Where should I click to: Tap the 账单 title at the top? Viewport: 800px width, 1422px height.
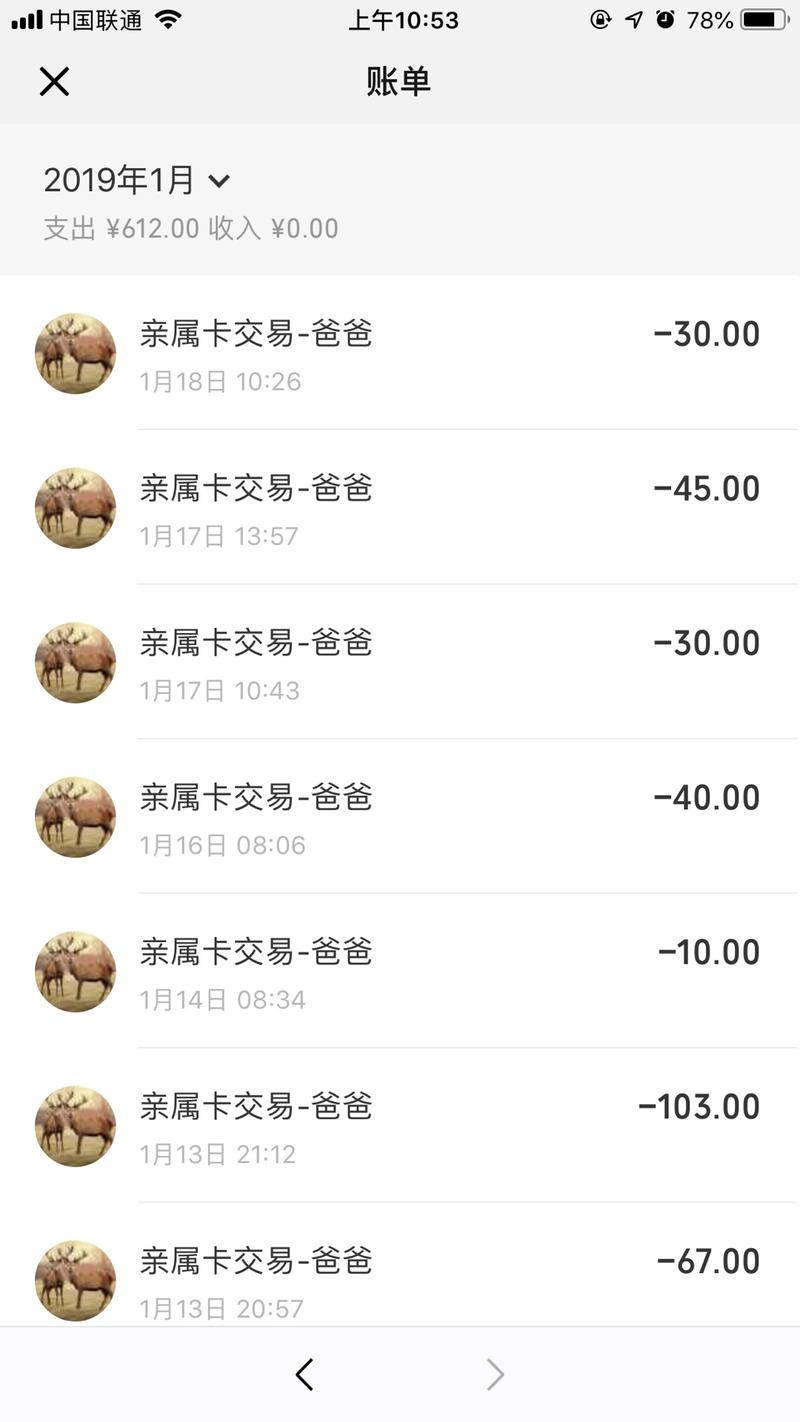coord(400,82)
